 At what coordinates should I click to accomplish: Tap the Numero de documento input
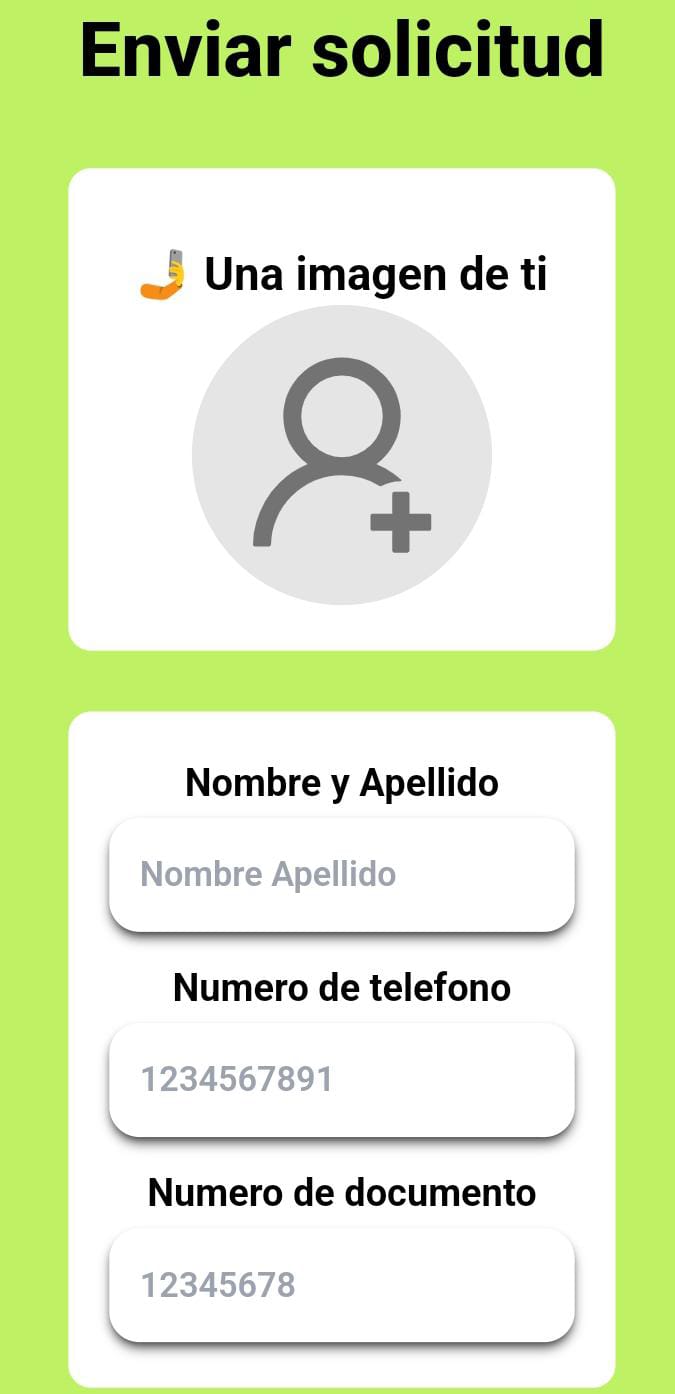click(x=341, y=1284)
